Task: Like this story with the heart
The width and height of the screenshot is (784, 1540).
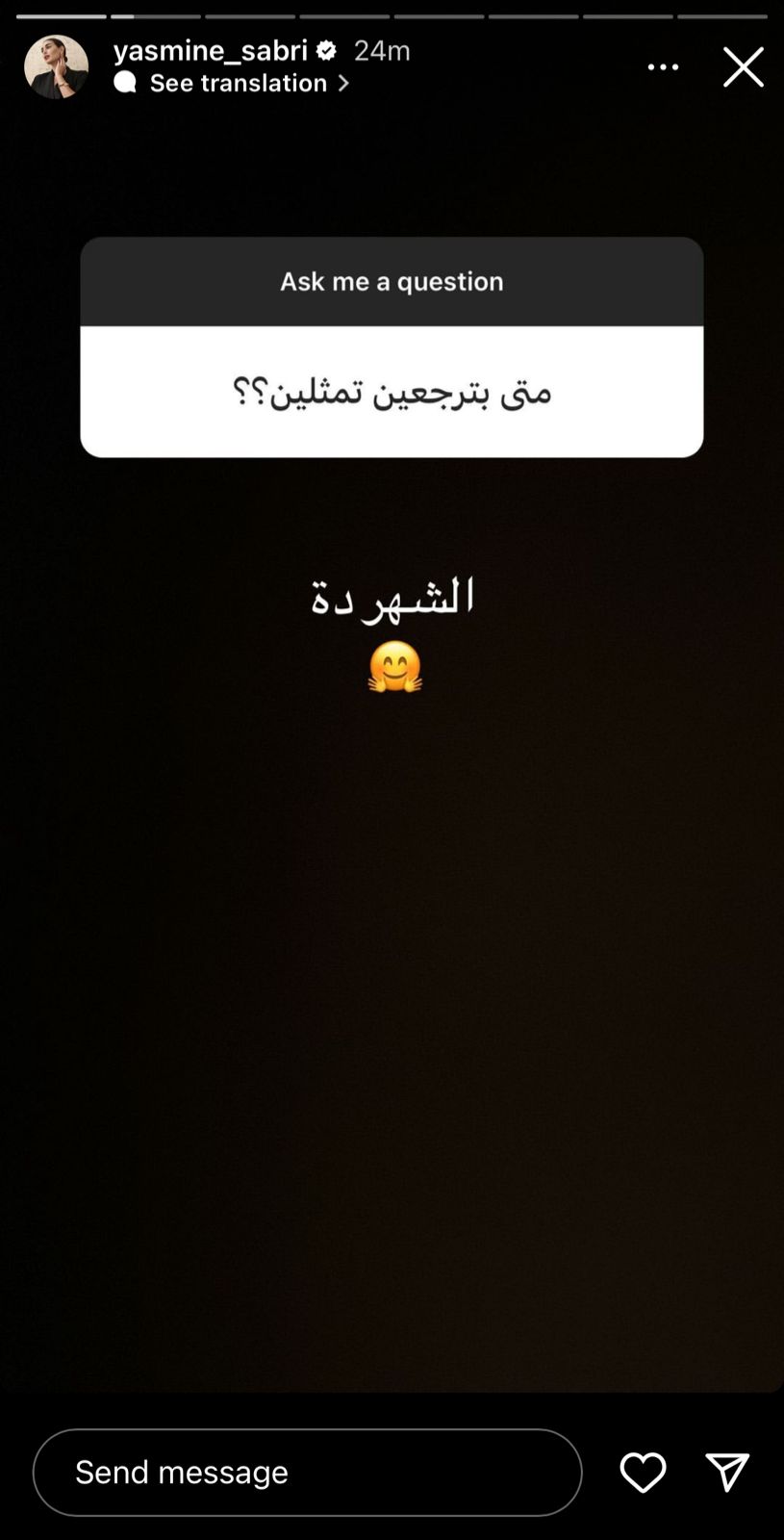Action: 643,1472
